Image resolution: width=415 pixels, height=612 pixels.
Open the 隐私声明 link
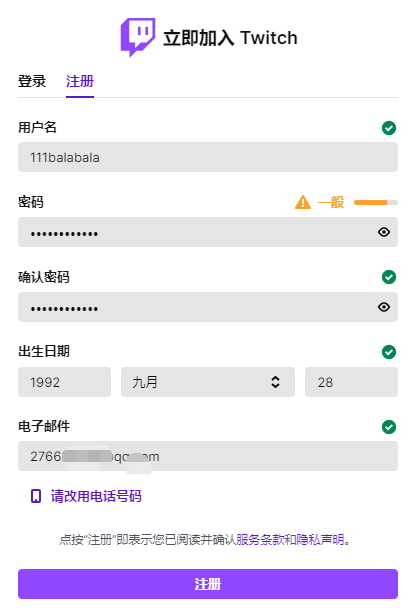[320, 539]
